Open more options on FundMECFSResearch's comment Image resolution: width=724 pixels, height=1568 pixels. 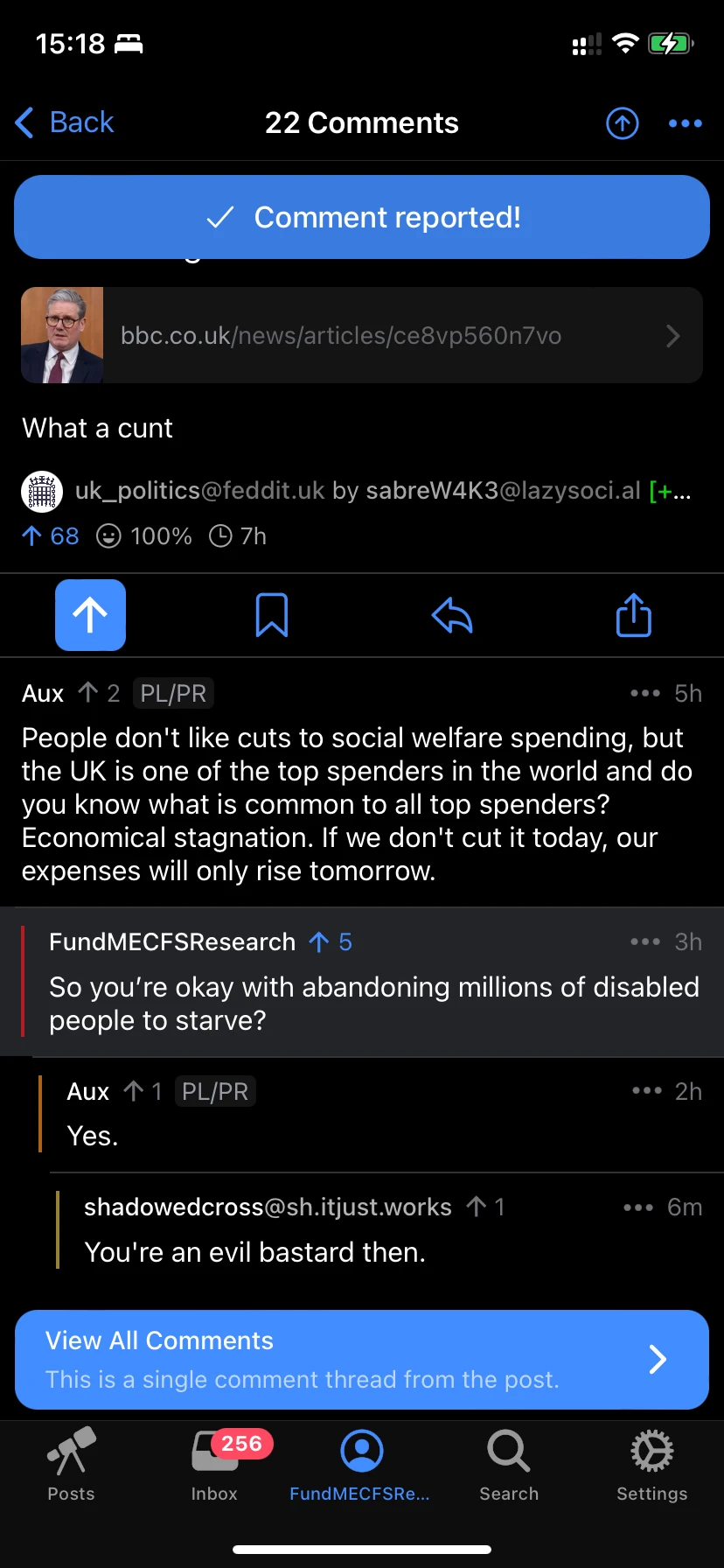645,941
